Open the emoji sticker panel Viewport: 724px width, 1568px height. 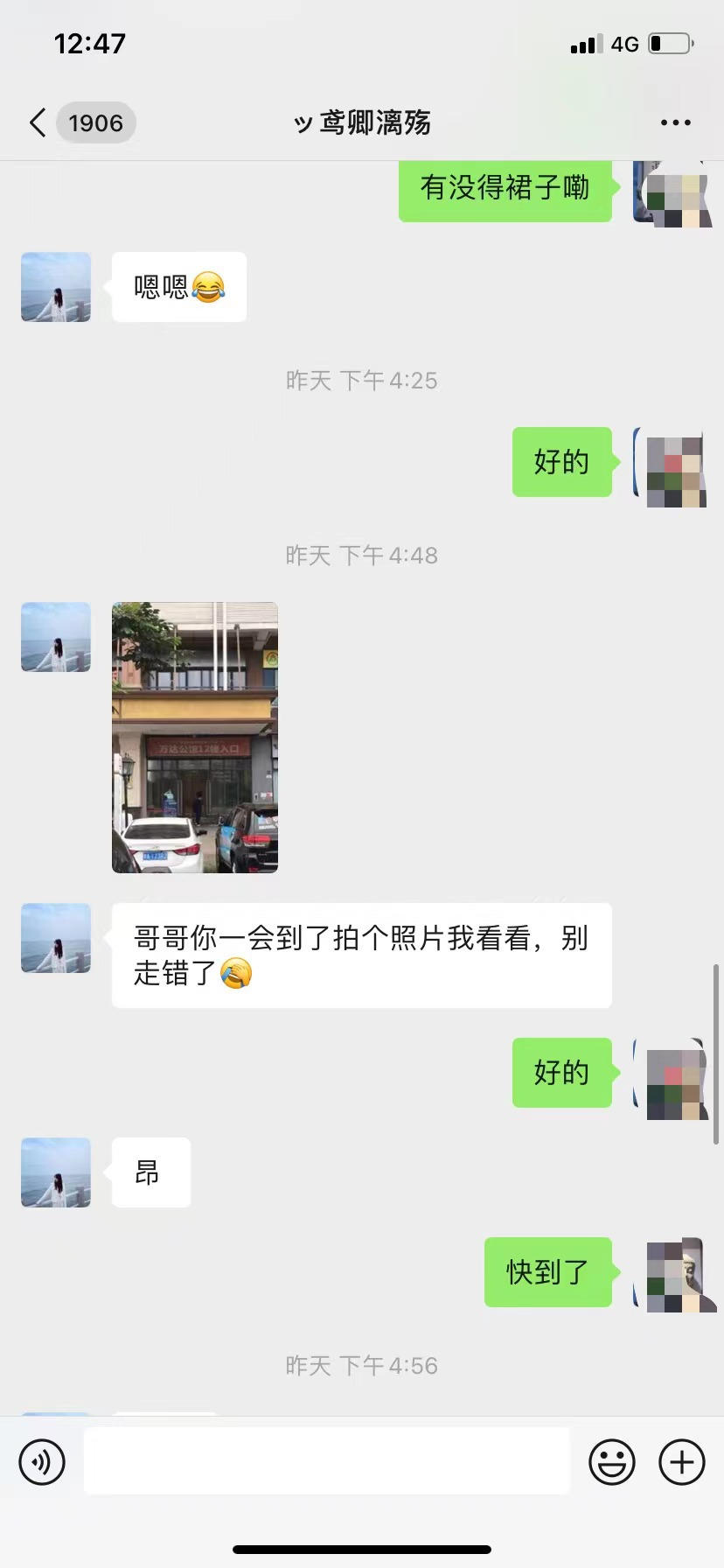point(612,1461)
